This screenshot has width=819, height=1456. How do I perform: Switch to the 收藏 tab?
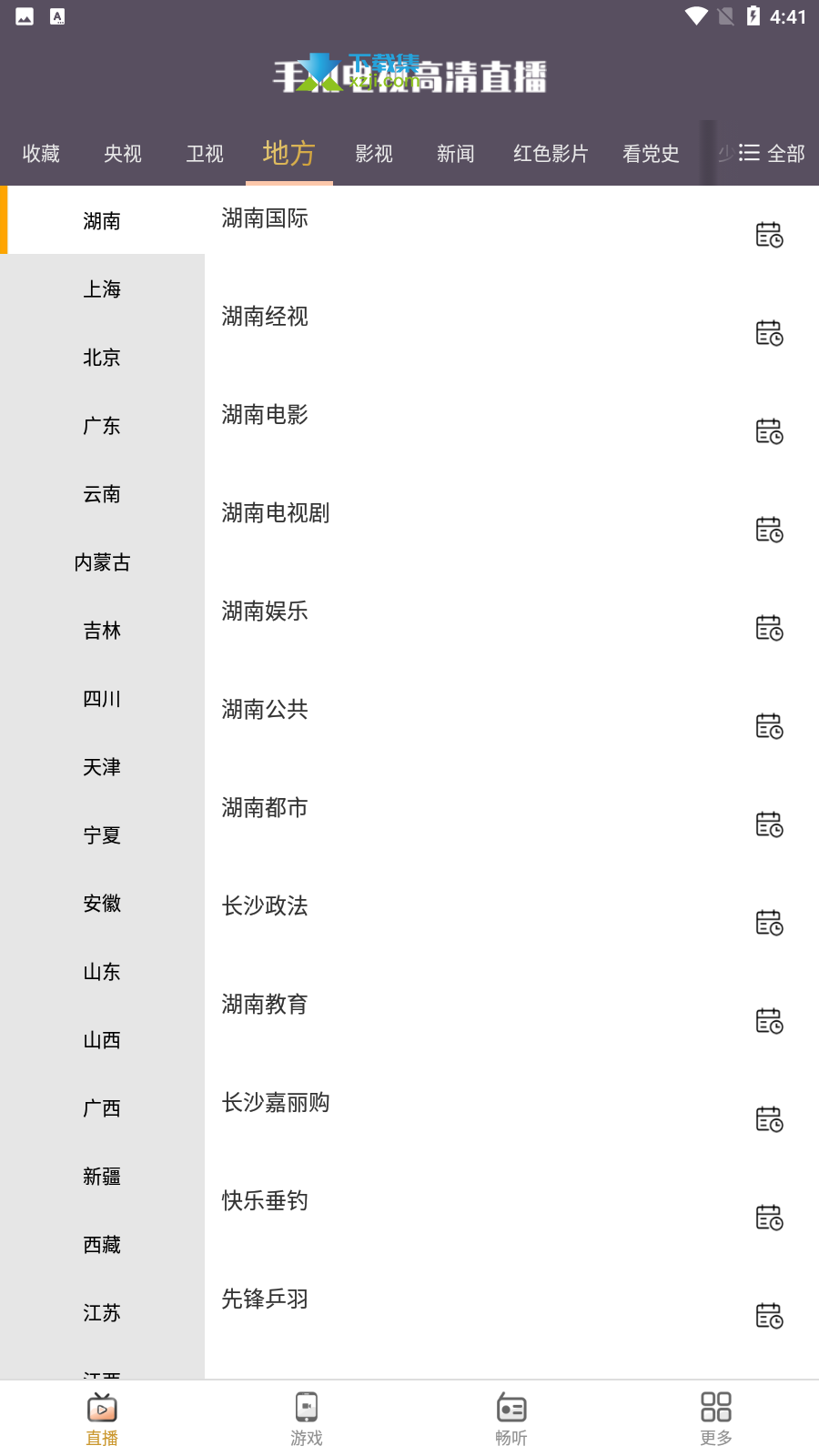coord(41,154)
